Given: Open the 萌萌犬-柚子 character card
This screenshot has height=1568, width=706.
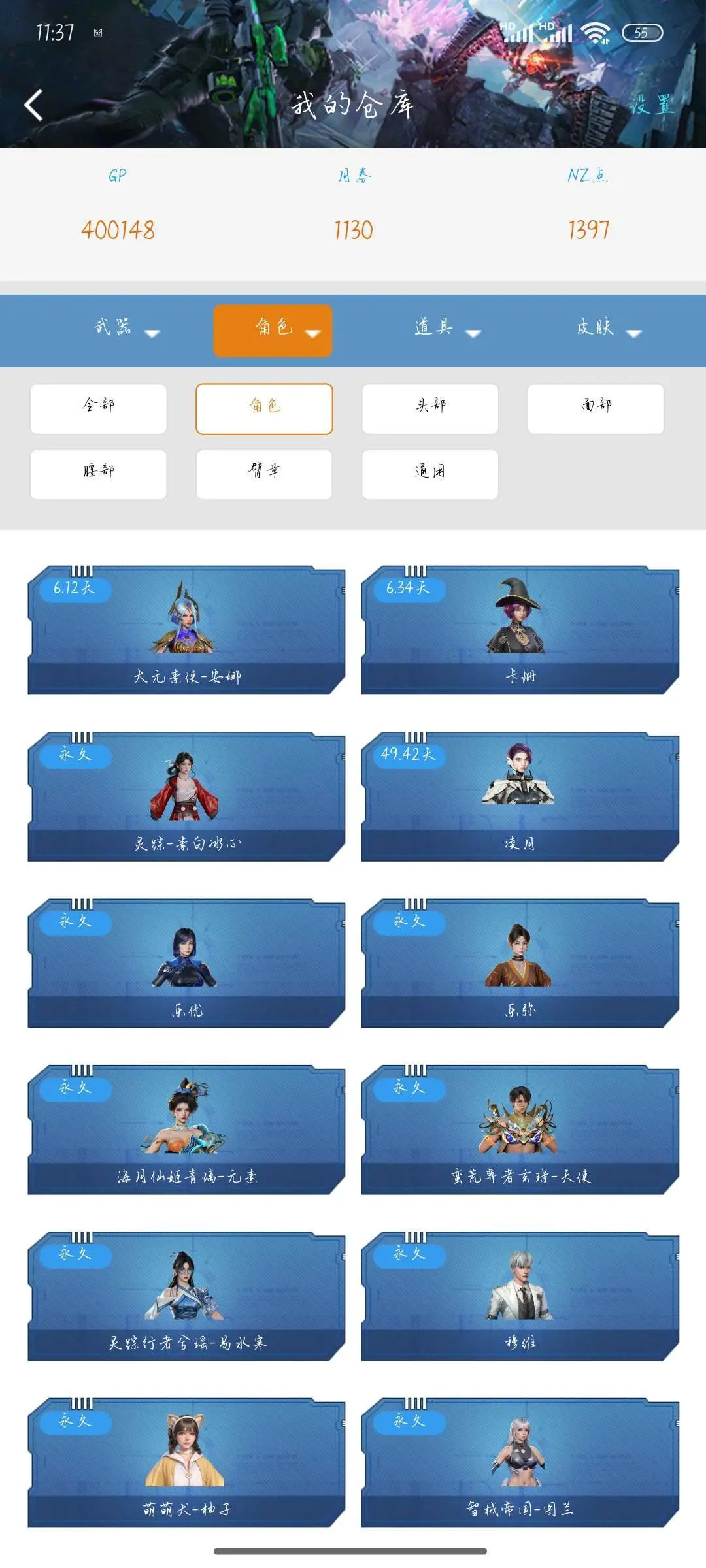Looking at the screenshot, I should [186, 1463].
